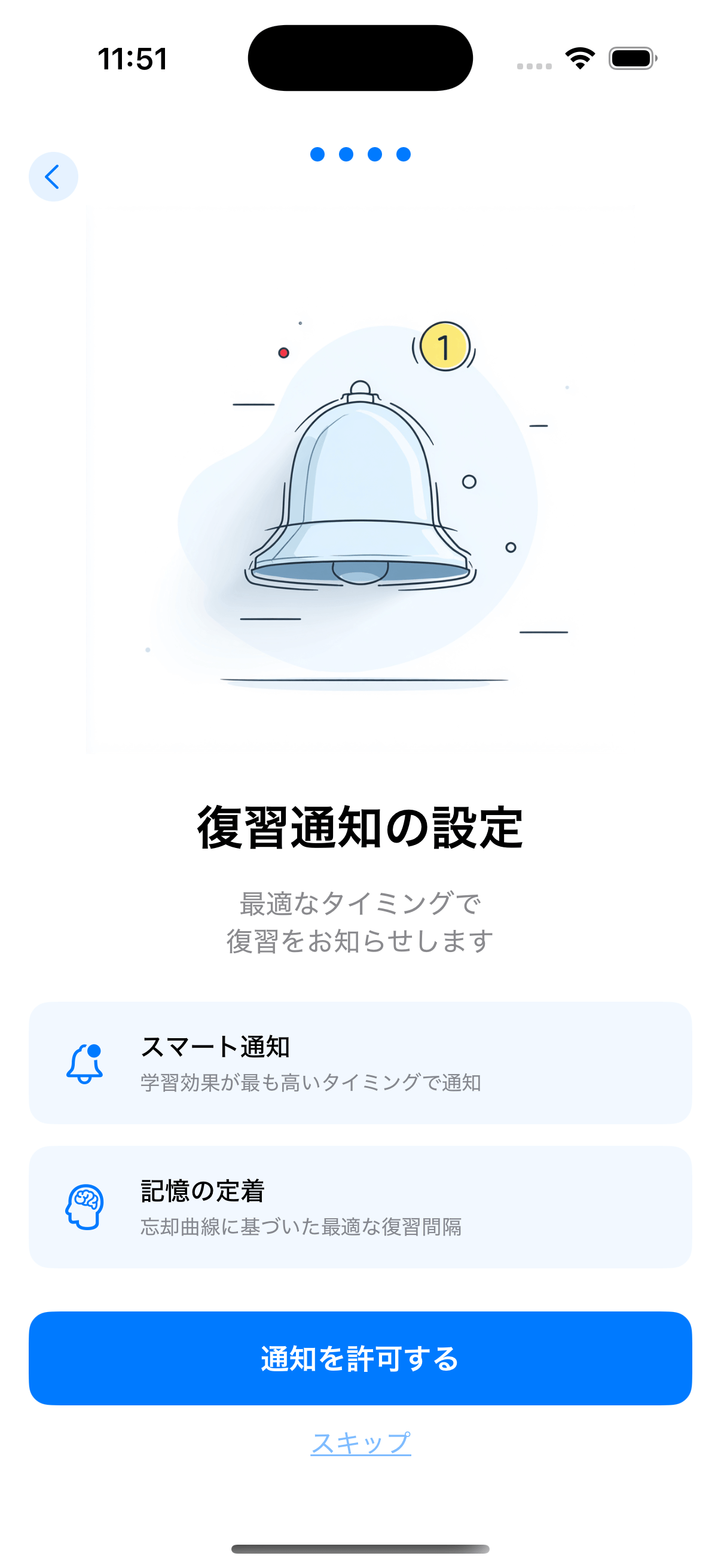Viewport: 721px width, 1568px height.
Task: Tap the 通知を許可する button
Action: point(360,1358)
